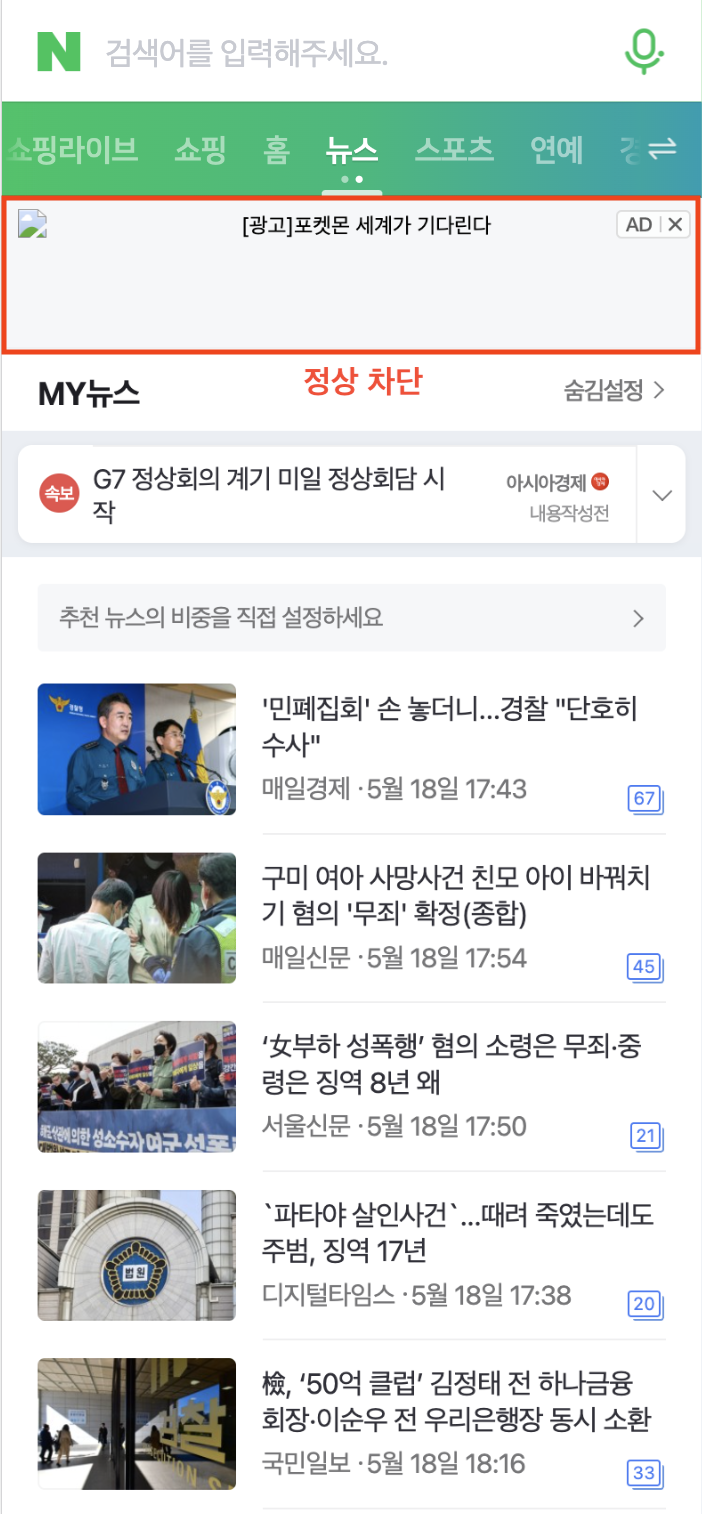The height and width of the screenshot is (1514, 702).
Task: Open the 파타야 살인사건 article
Action: (455, 1233)
